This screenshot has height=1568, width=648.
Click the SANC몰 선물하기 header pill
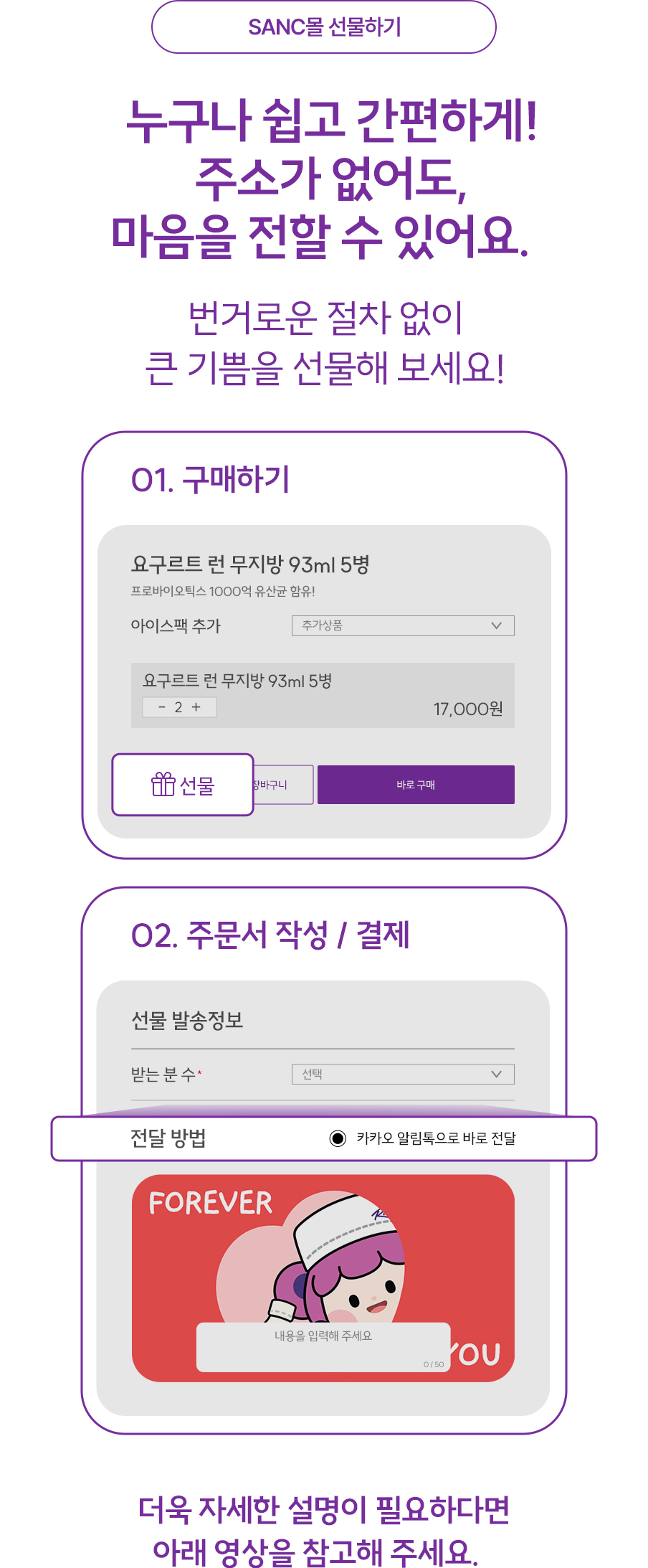(x=324, y=27)
